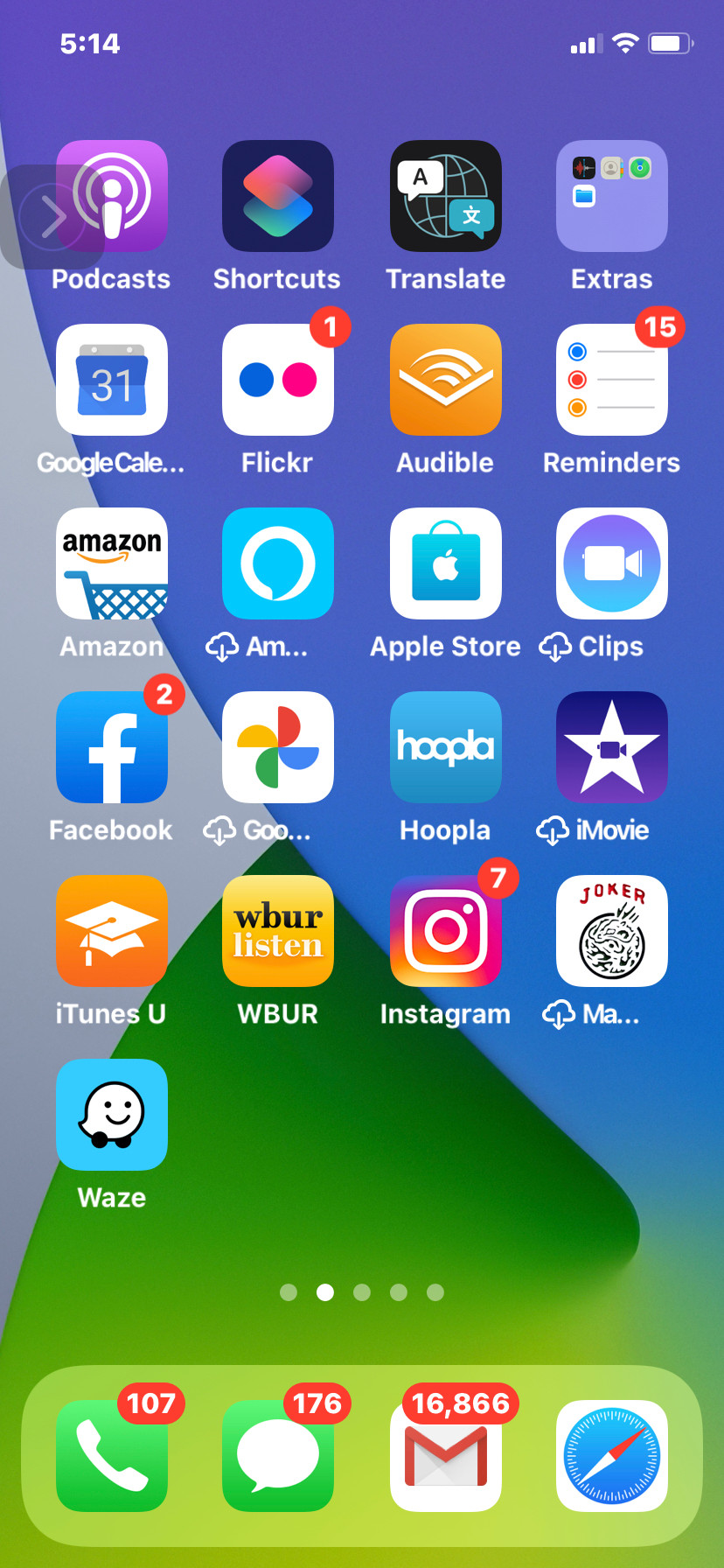This screenshot has width=724, height=1568.
Task: Launch Instagram
Action: (446, 931)
